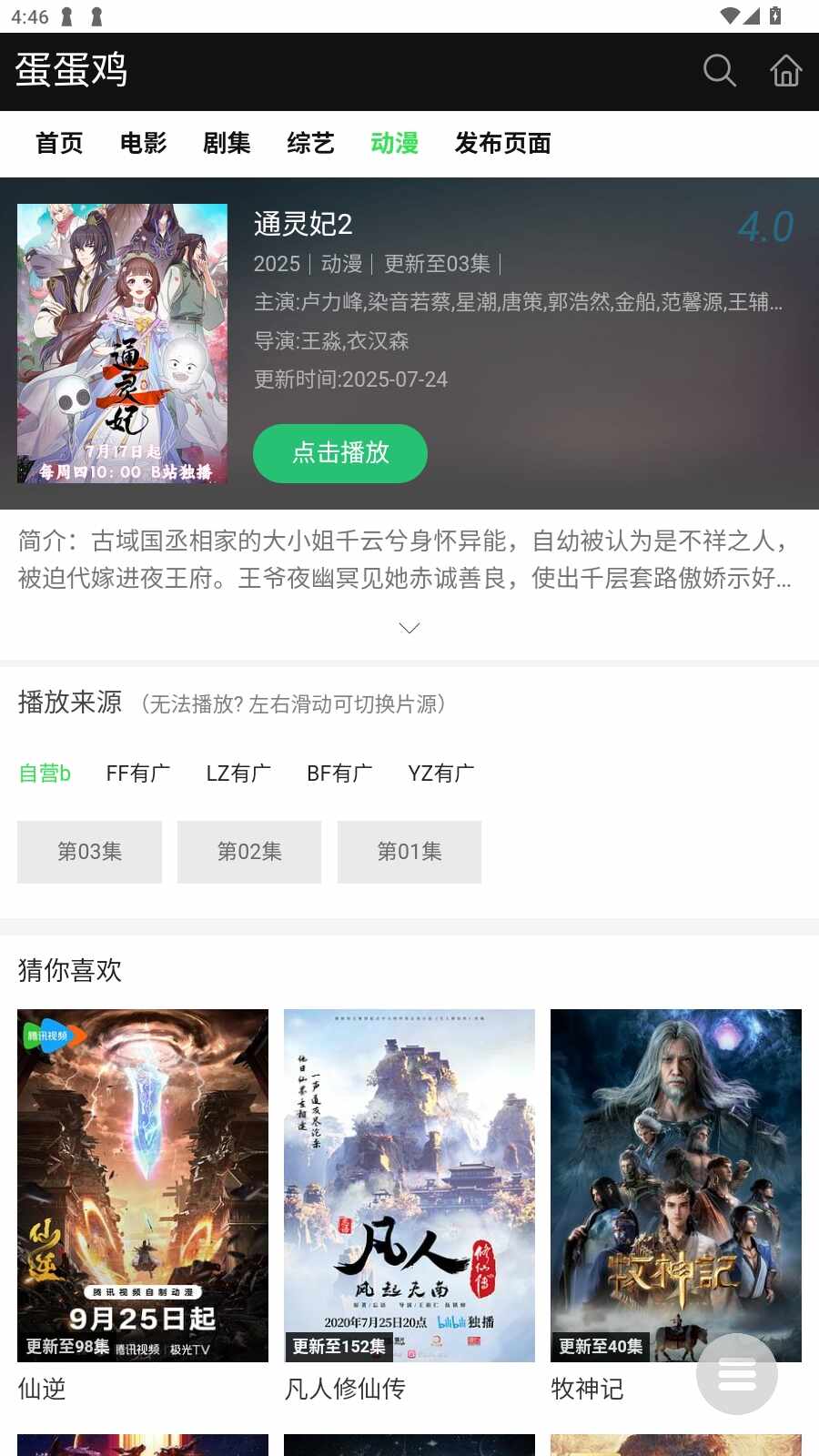
Task: Play episode 第01集
Action: (409, 852)
